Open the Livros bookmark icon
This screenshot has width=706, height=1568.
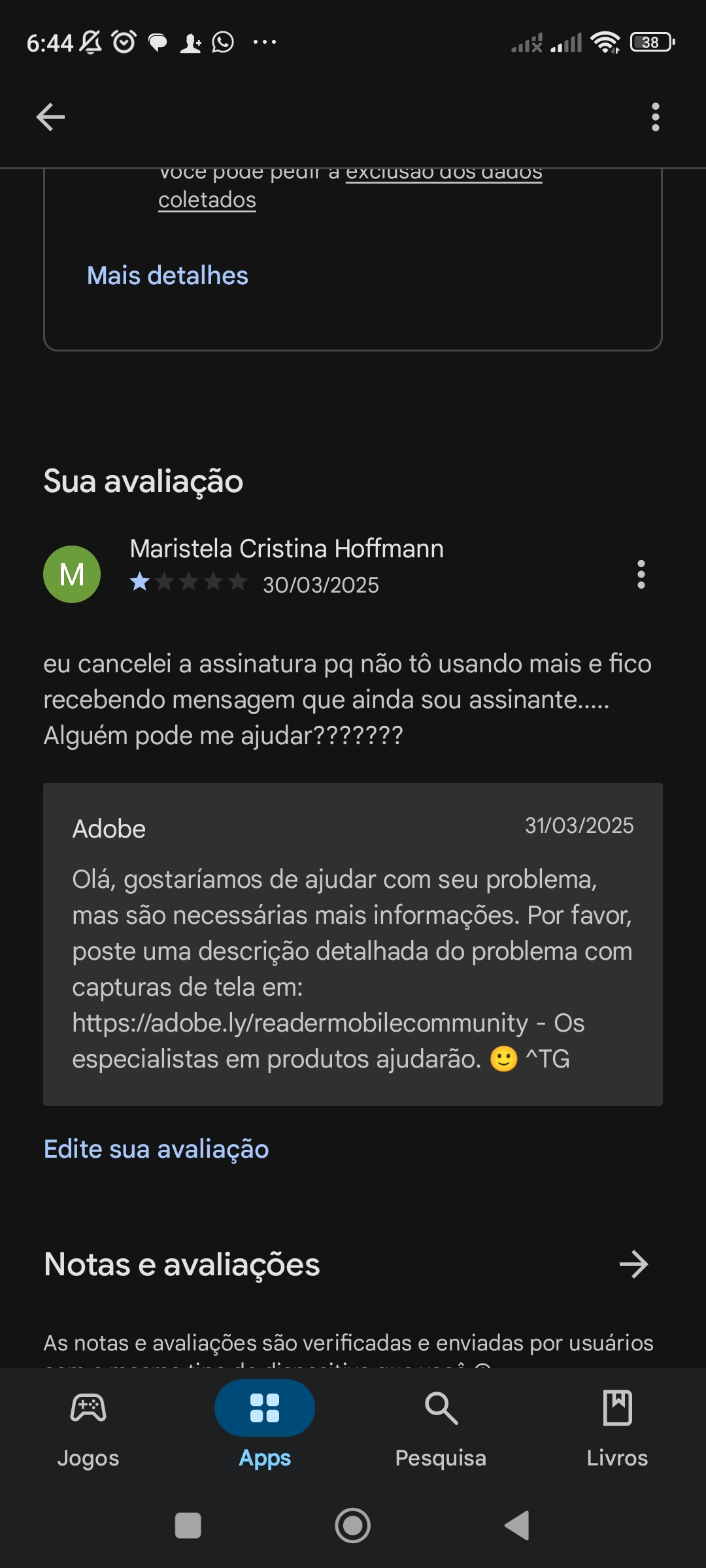pyautogui.click(x=617, y=1409)
